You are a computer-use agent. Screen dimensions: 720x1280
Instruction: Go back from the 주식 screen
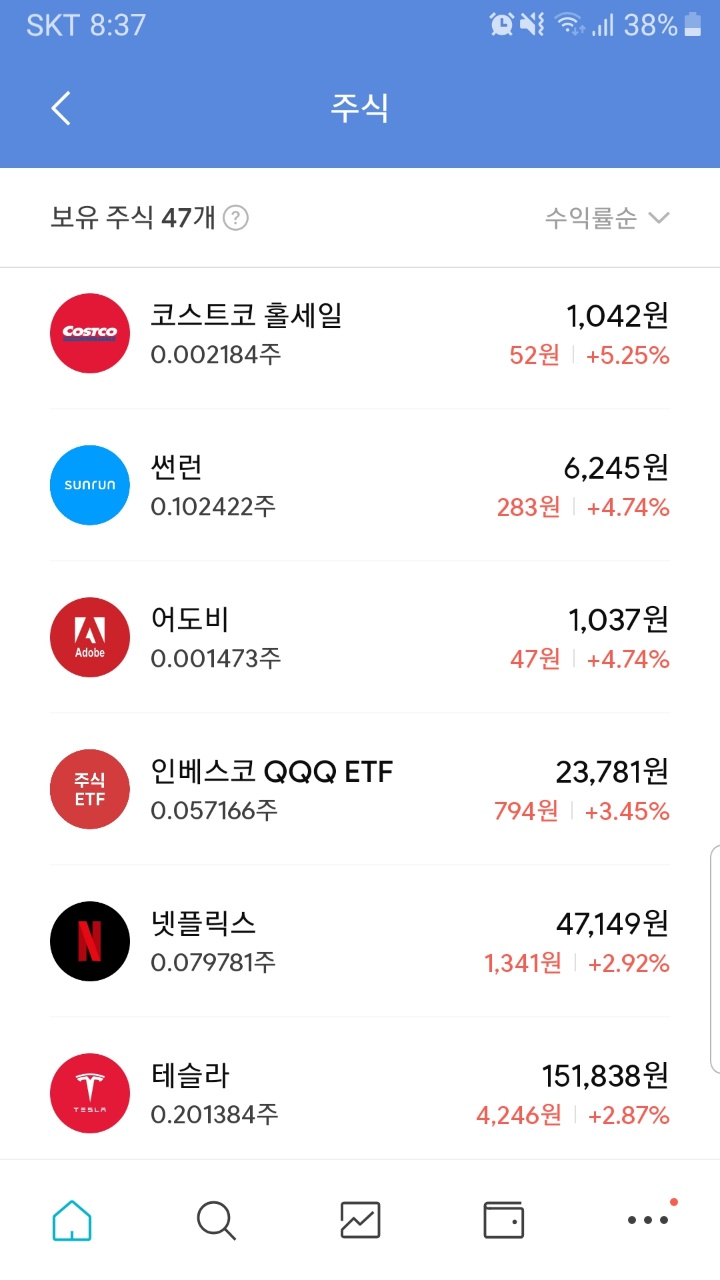click(x=62, y=108)
